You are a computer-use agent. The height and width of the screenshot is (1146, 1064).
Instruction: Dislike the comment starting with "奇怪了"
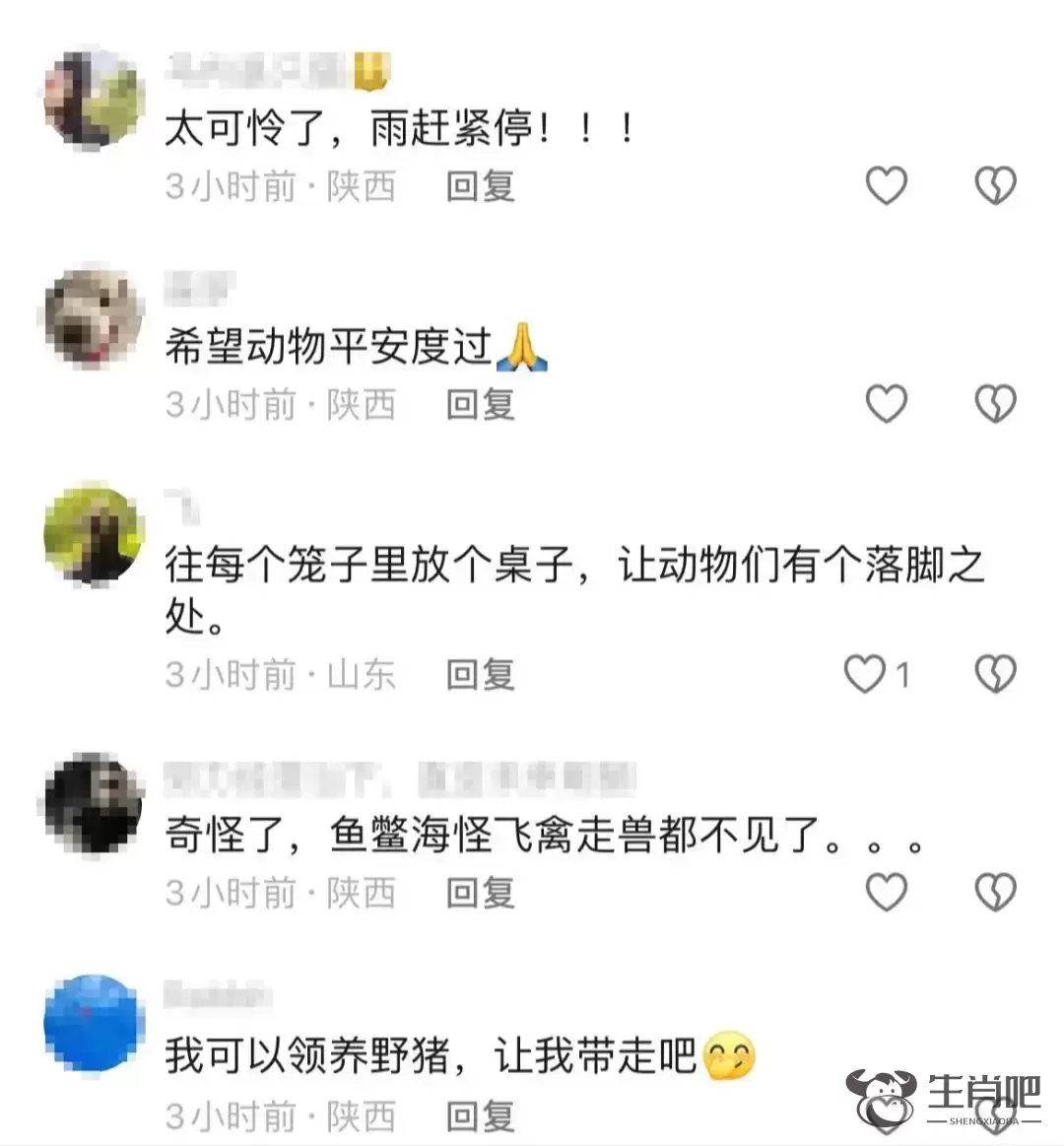pyautogui.click(x=995, y=892)
